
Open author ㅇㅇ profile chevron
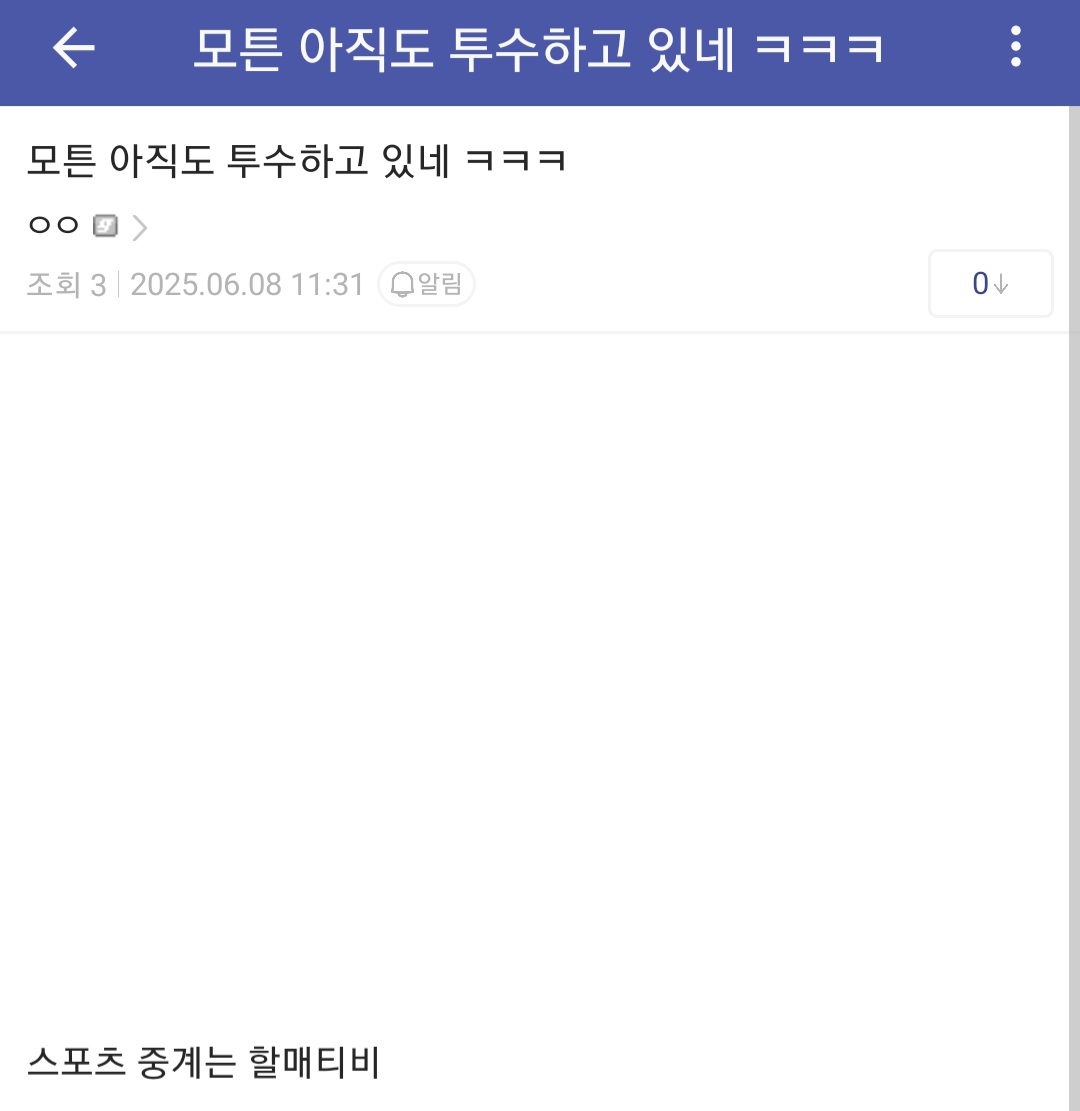tap(140, 228)
